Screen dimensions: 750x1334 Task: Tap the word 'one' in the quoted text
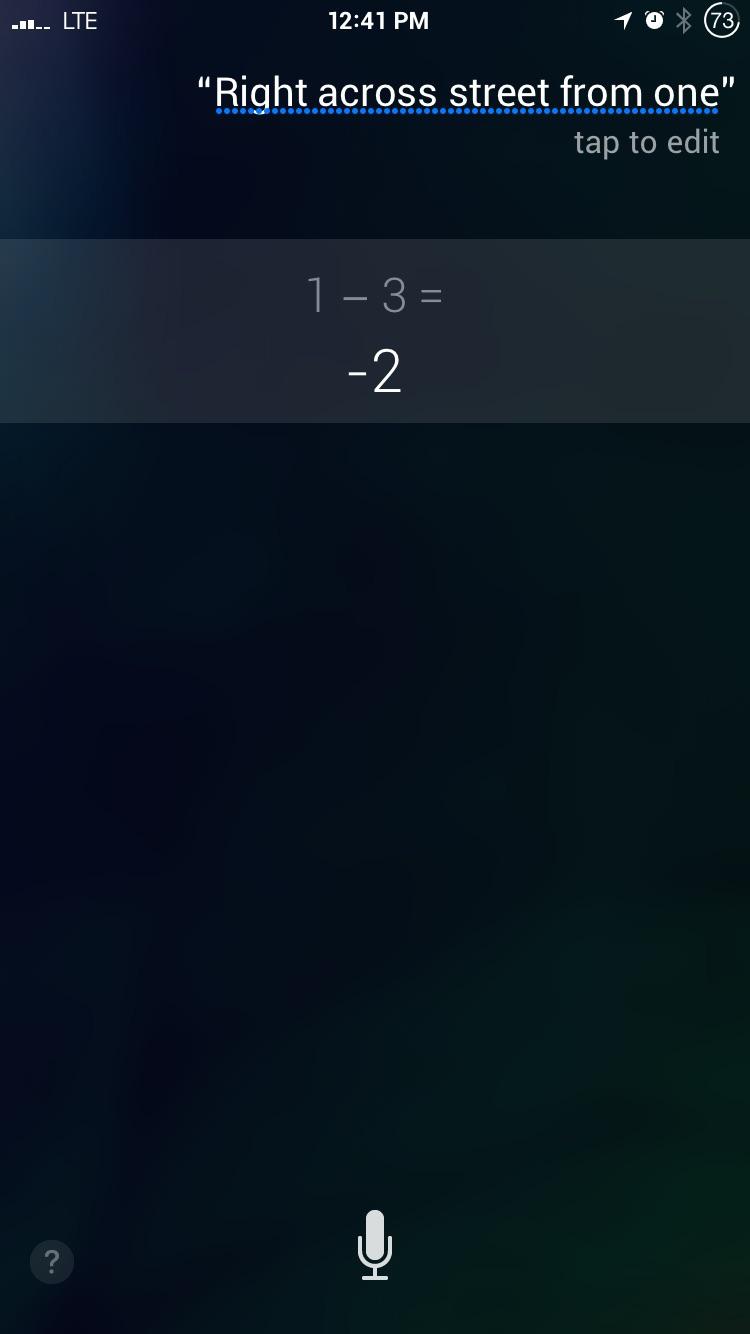coord(690,92)
